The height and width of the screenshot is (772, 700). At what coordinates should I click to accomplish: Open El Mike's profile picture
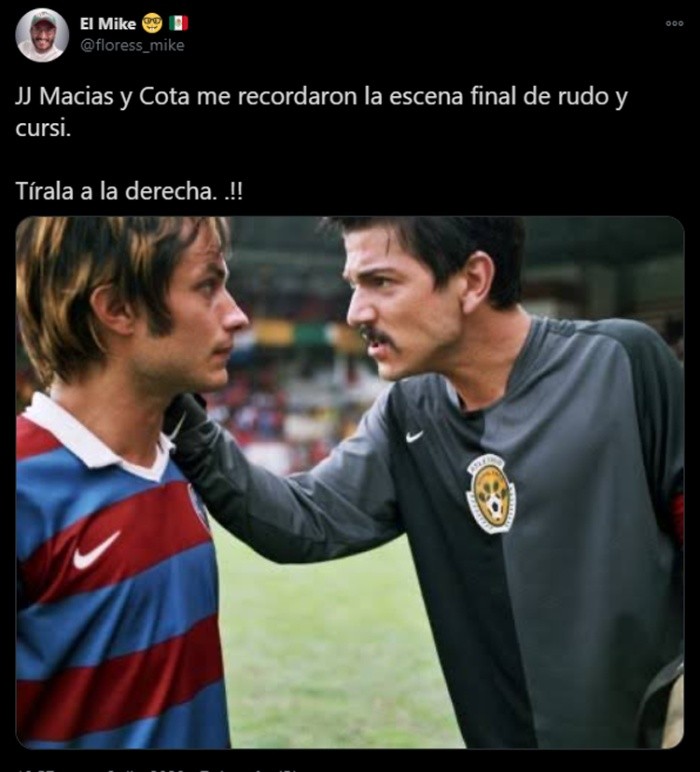click(x=42, y=34)
